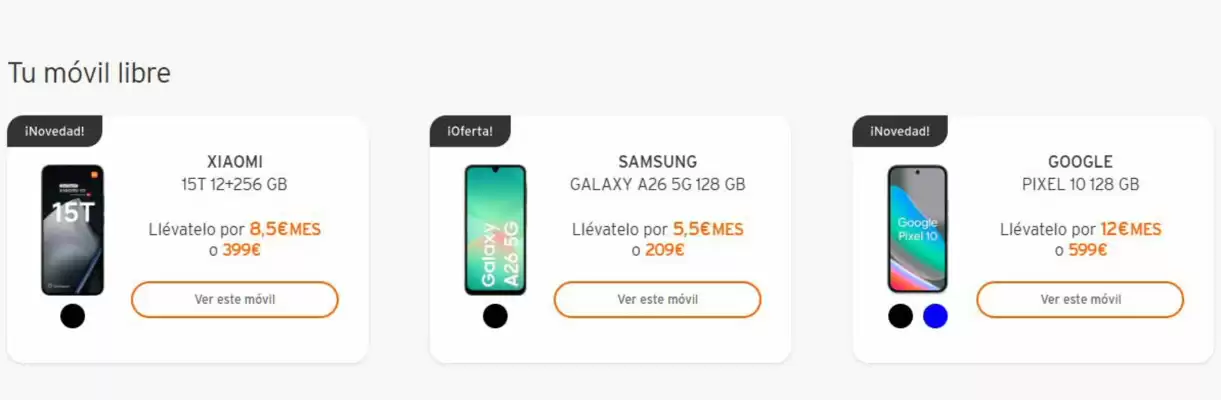Open the Samsung Galaxy A26 5G 'Ver este móvil' button
Image resolution: width=1221 pixels, height=400 pixels.
tap(657, 299)
